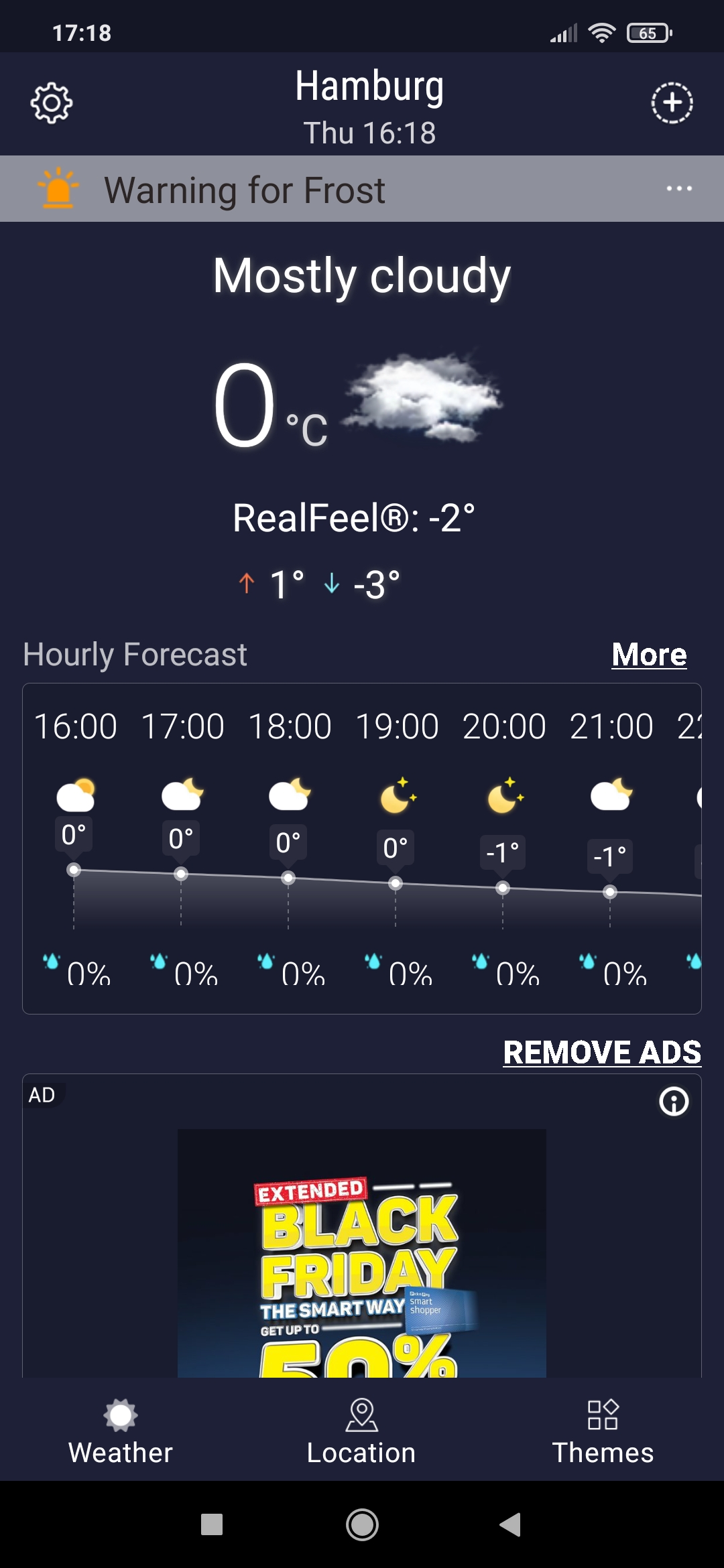
Task: Switch to the Location tab
Action: [361, 1432]
